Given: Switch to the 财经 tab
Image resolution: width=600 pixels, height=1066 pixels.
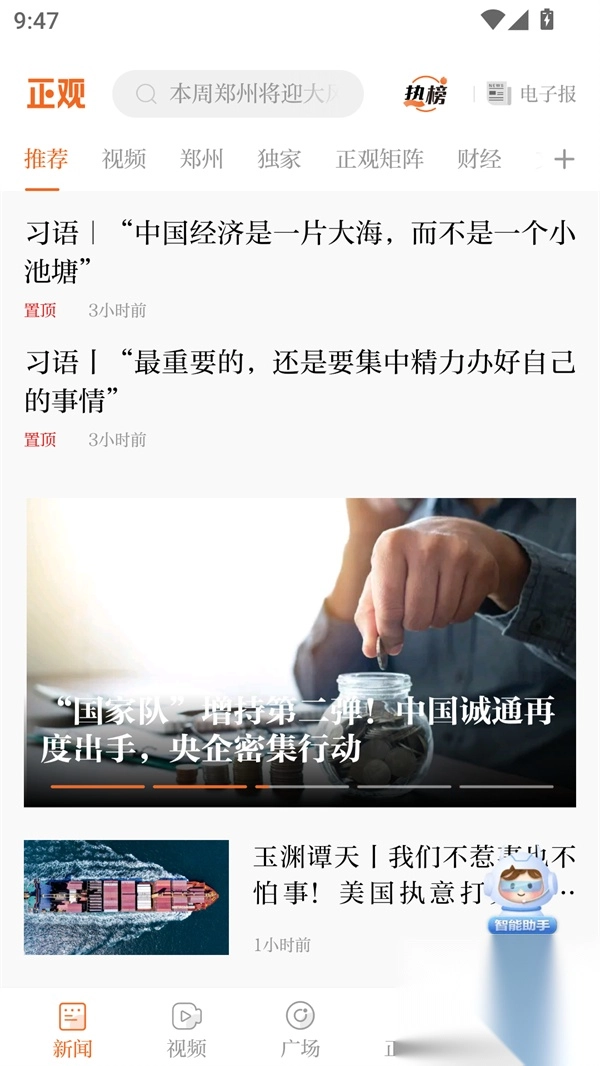Looking at the screenshot, I should click(x=479, y=159).
